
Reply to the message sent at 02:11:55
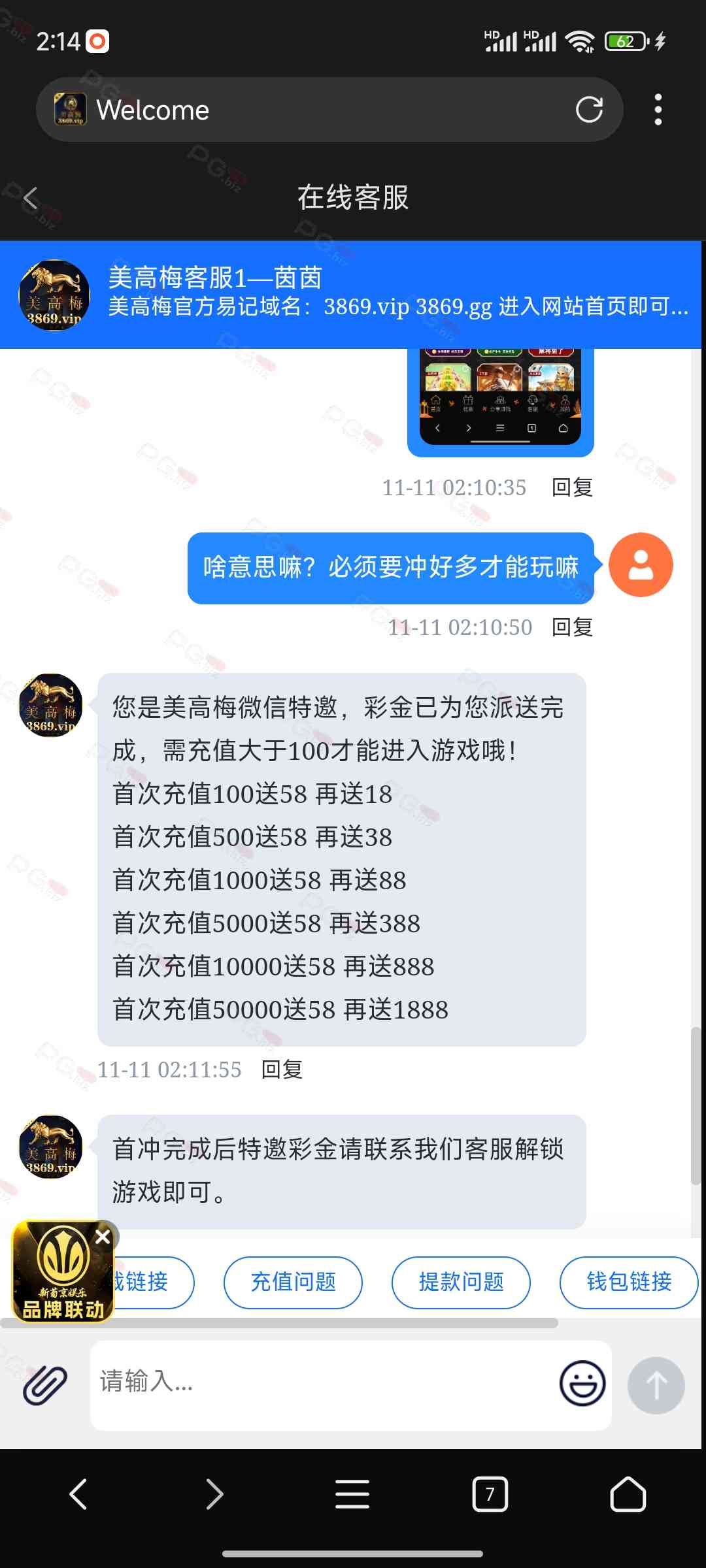coord(282,1070)
